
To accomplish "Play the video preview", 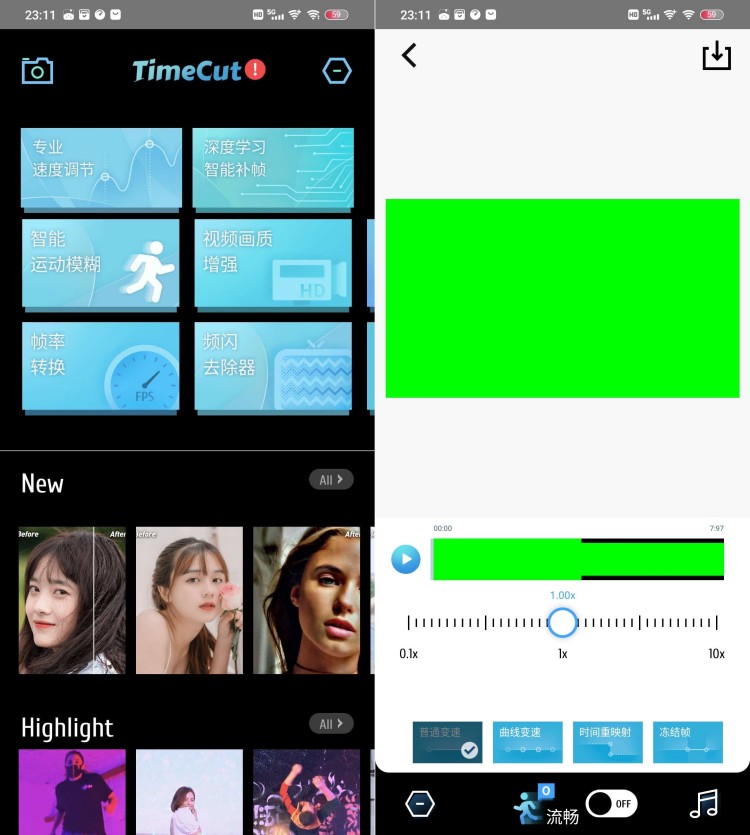I will (x=406, y=559).
